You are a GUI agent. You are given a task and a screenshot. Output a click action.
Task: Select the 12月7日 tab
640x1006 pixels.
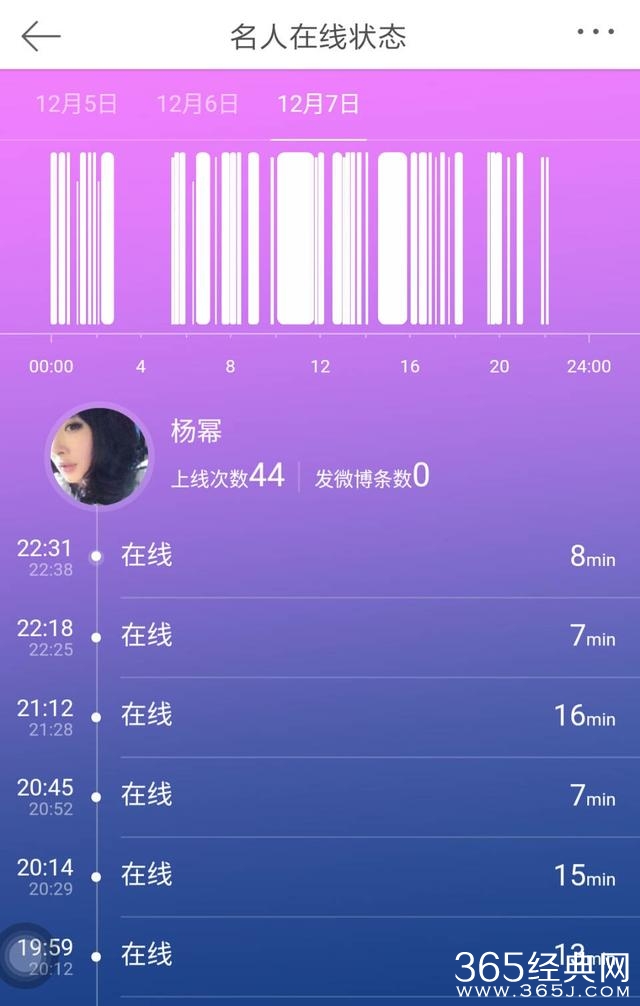[318, 104]
